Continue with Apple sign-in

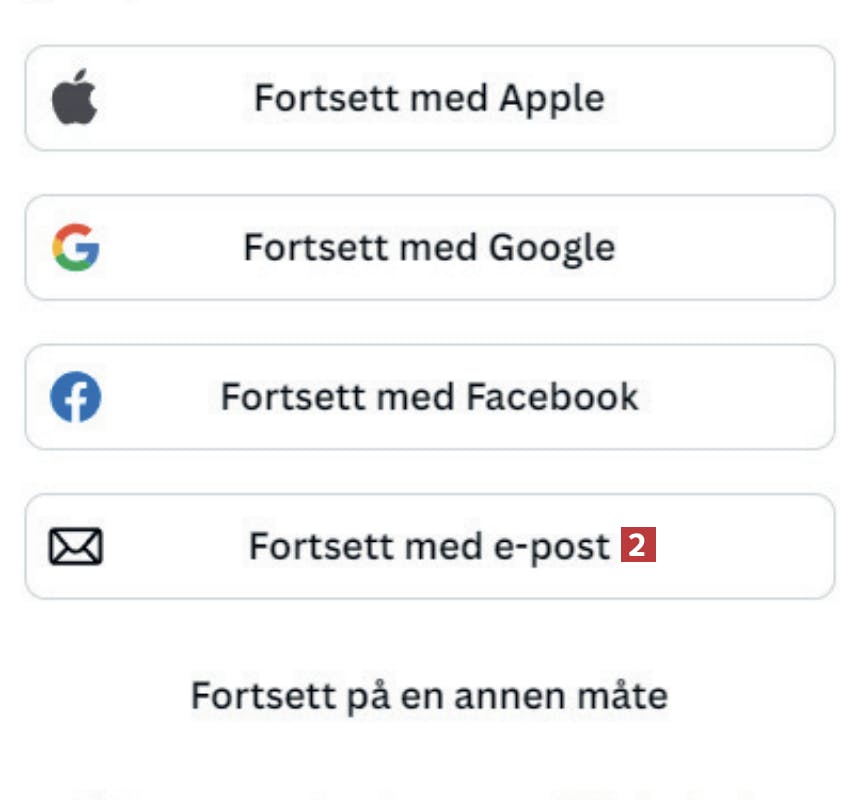tap(429, 98)
